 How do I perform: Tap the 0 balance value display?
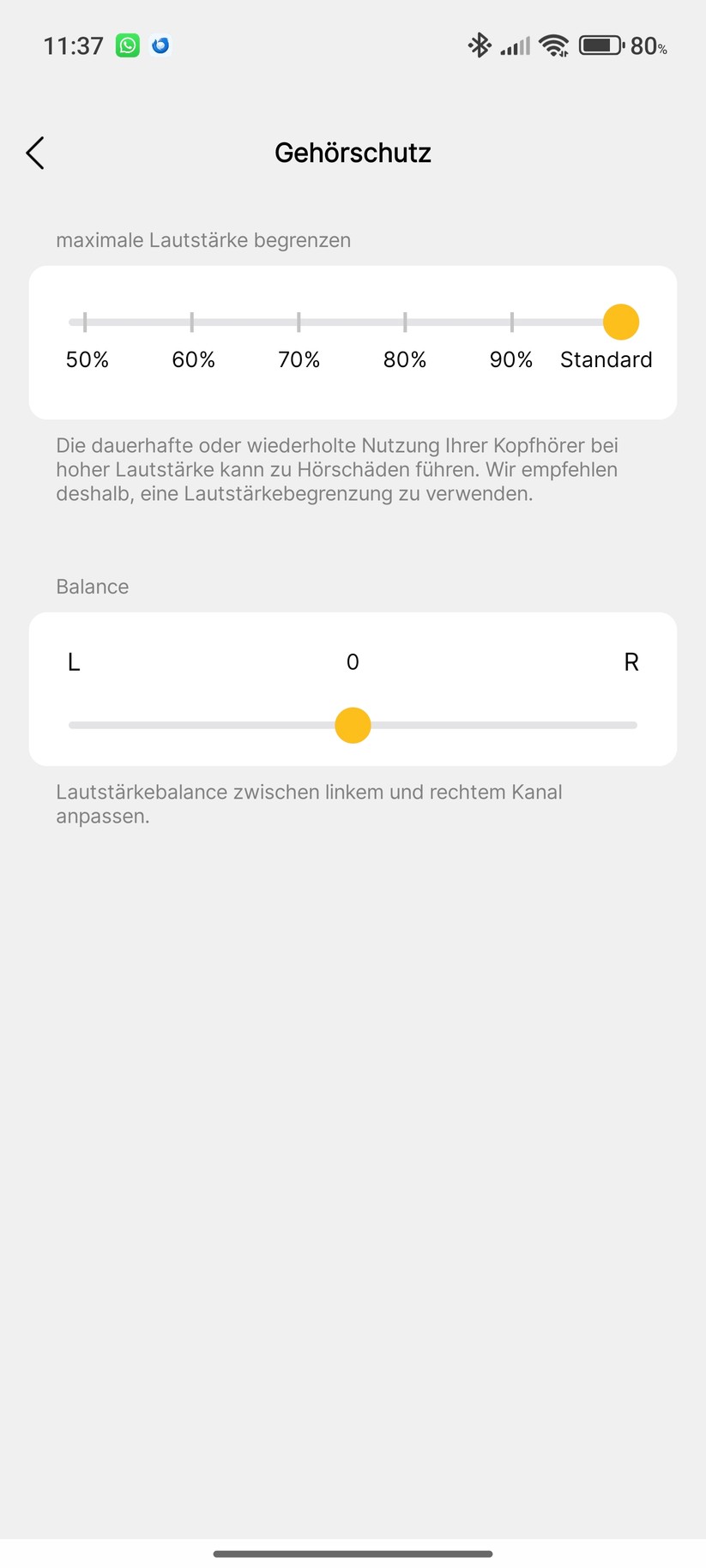pos(353,661)
